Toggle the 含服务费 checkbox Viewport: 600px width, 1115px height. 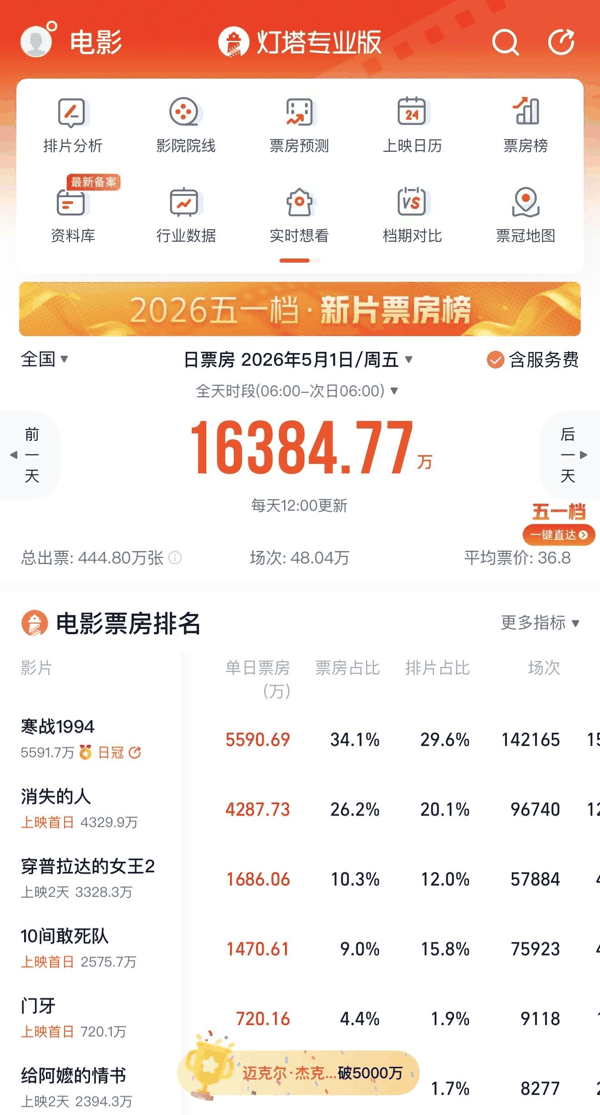[533, 360]
